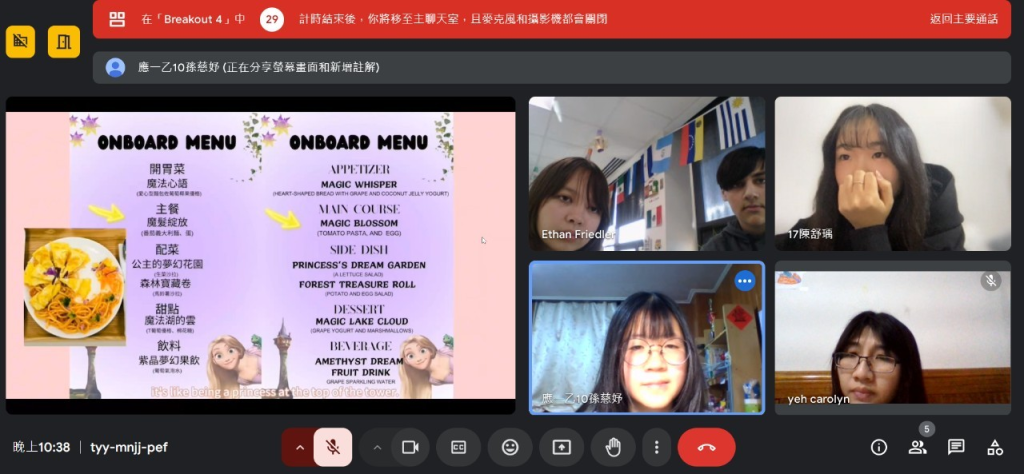Viewport: 1024px width, 474px height.
Task: Select Ethan Friedler's video tile
Action: (x=646, y=173)
